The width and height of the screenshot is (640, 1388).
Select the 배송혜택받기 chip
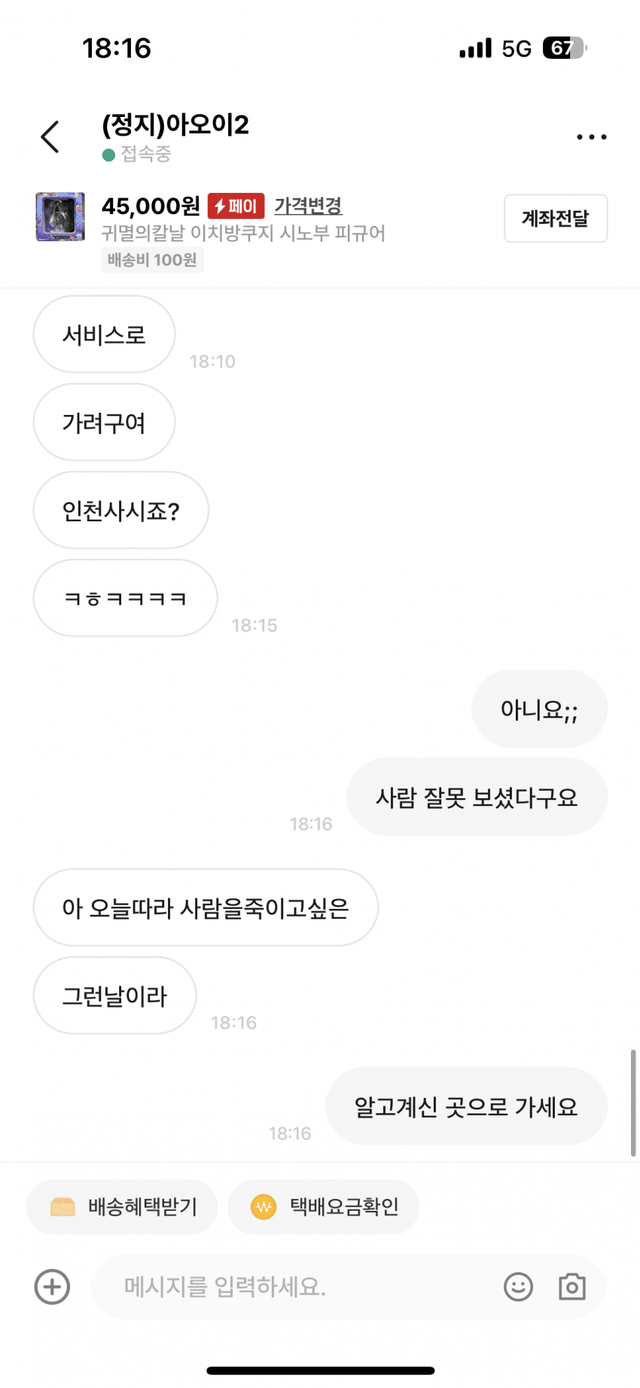coord(123,1207)
